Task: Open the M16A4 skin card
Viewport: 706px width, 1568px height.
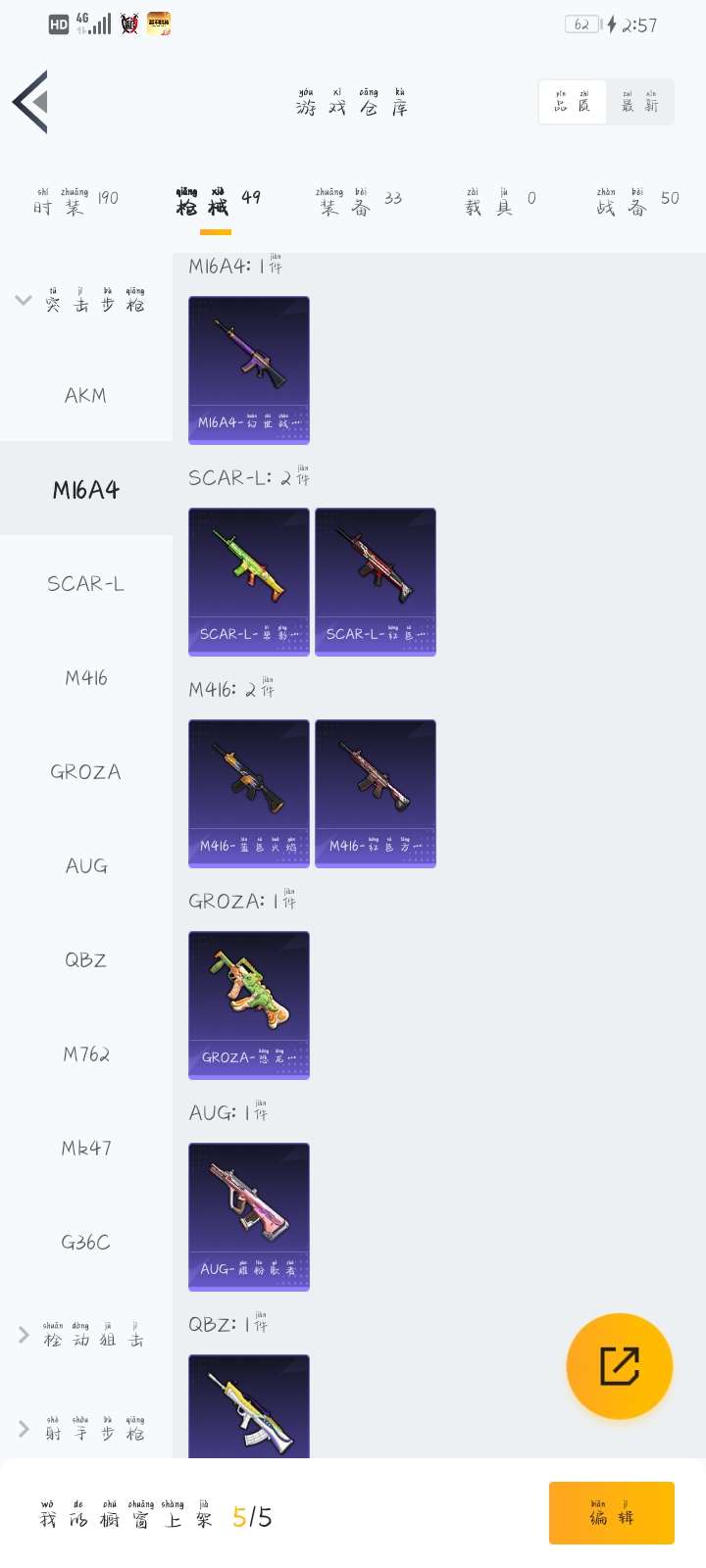Action: [x=249, y=370]
